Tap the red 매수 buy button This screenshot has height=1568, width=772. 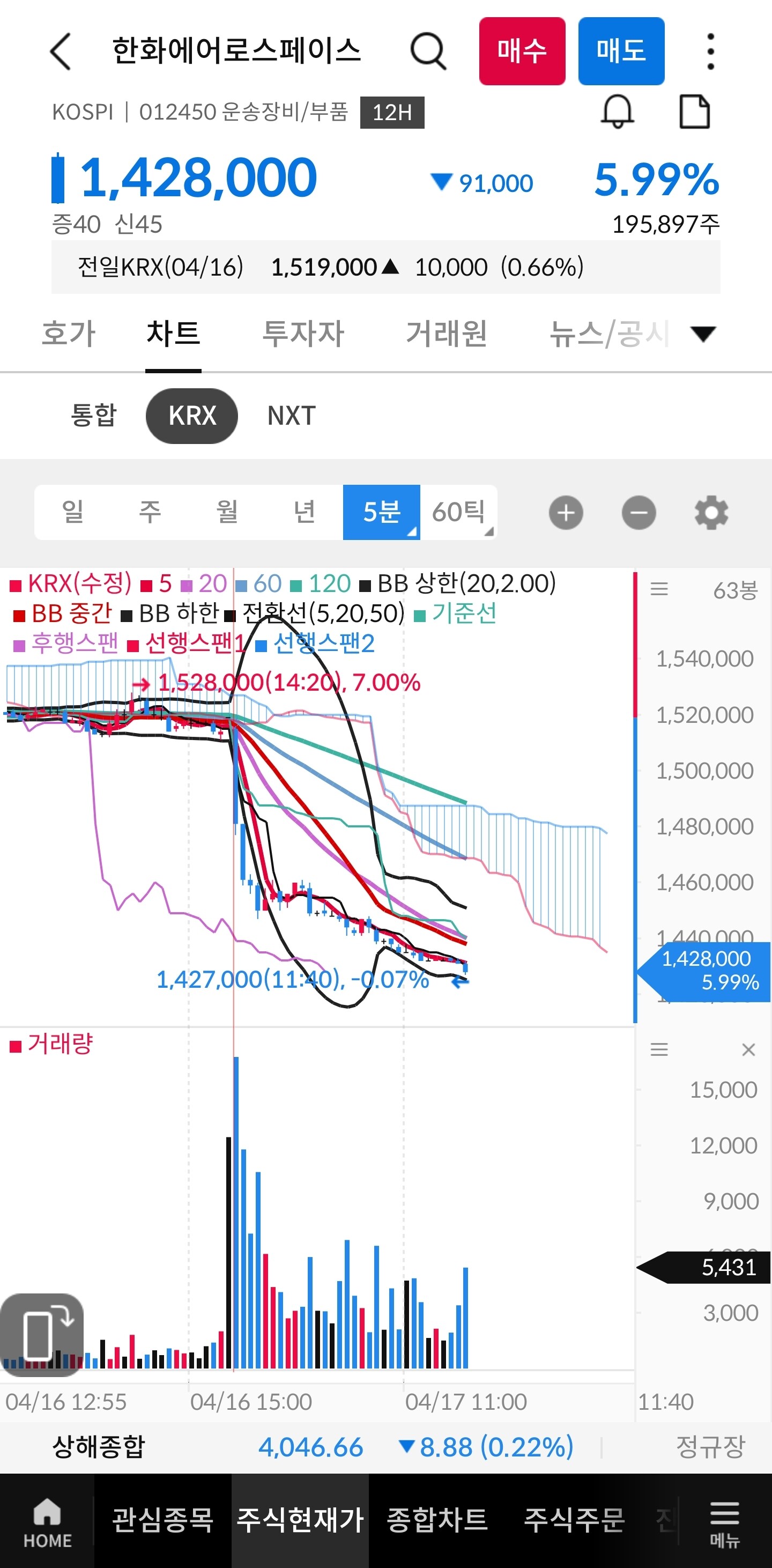[x=522, y=51]
